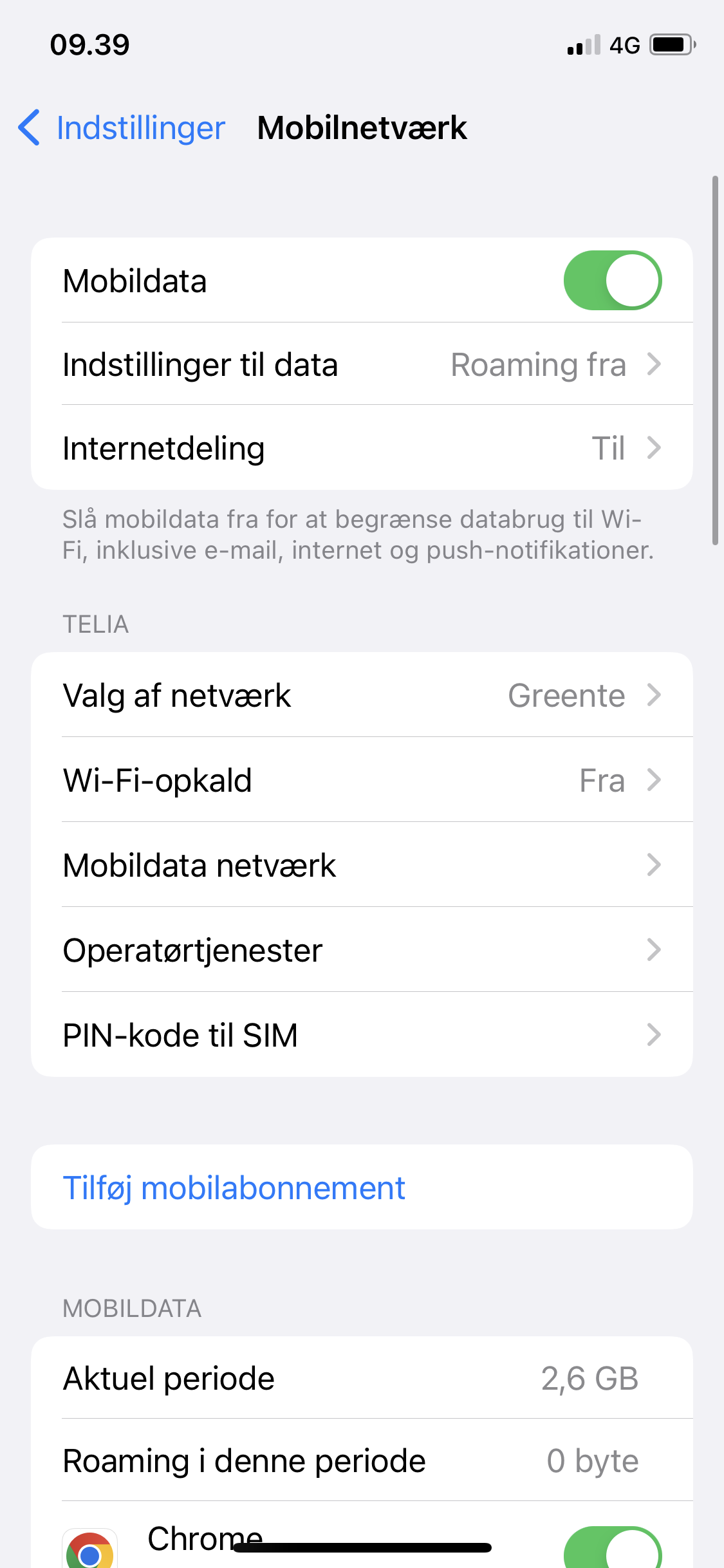
Task: Turn off the Mobildata switch
Action: coord(612,280)
